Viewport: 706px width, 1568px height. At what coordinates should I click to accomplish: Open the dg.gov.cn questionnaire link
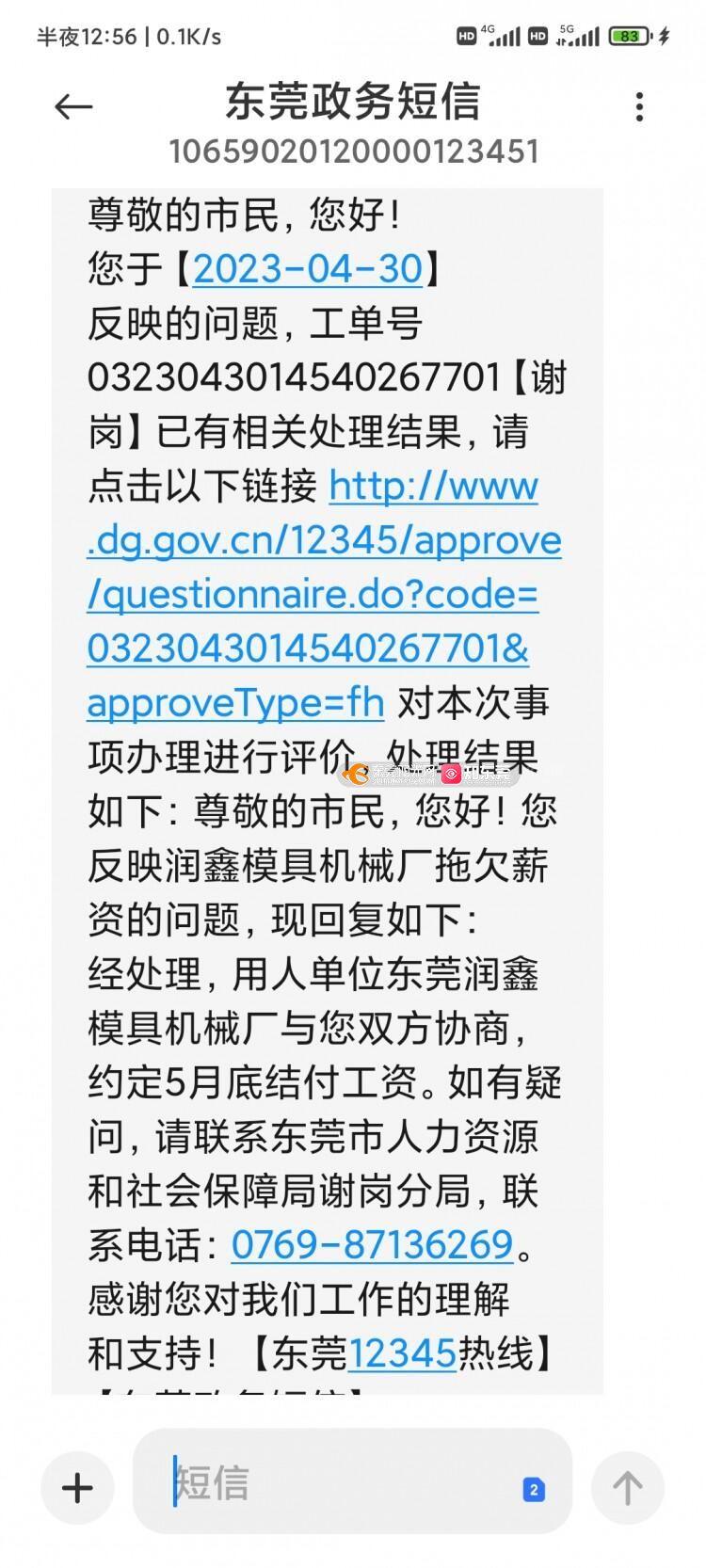tap(324, 594)
